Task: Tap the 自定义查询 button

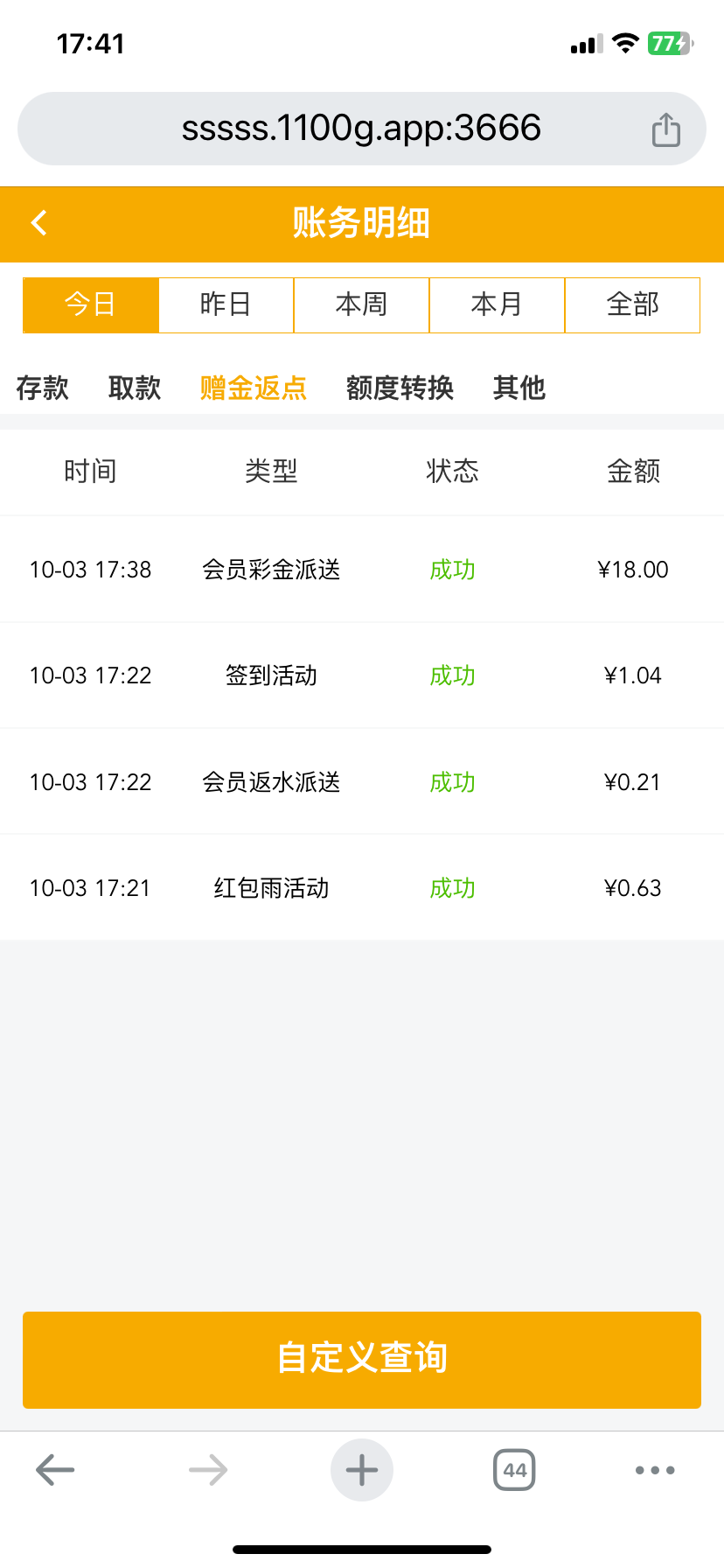Action: (362, 1359)
